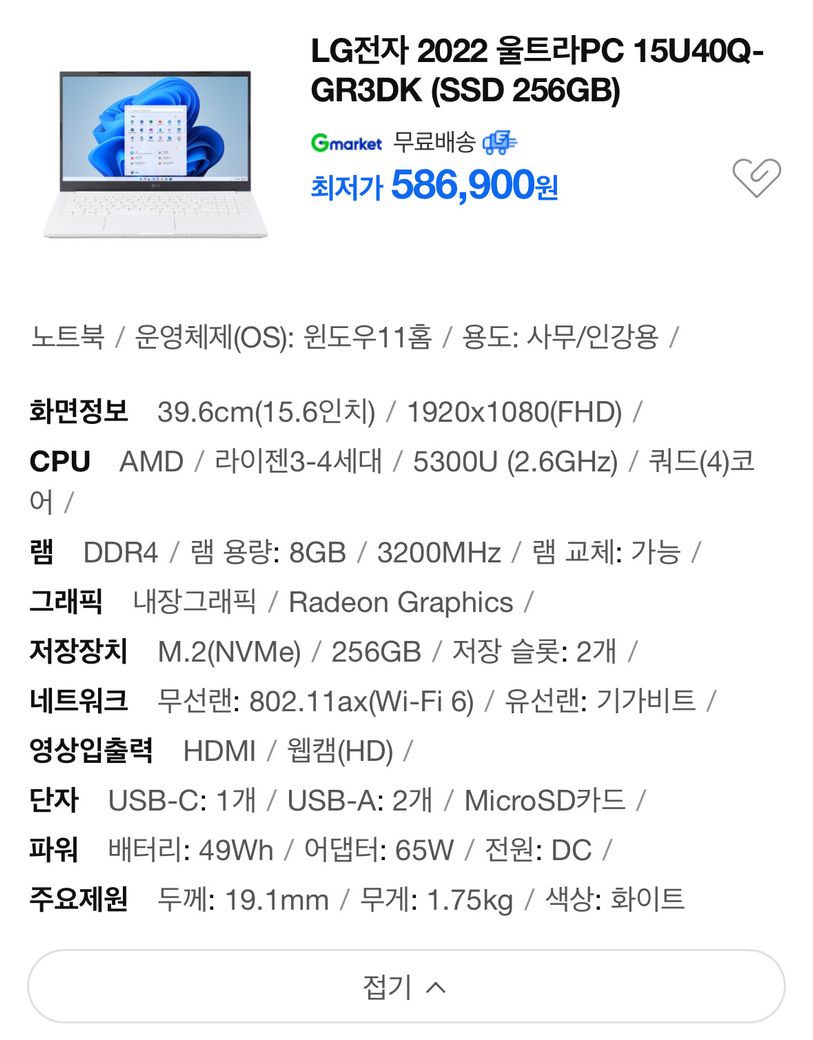The width and height of the screenshot is (813, 1040).
Task: Open the LG 울트라PC product image
Action: [155, 153]
